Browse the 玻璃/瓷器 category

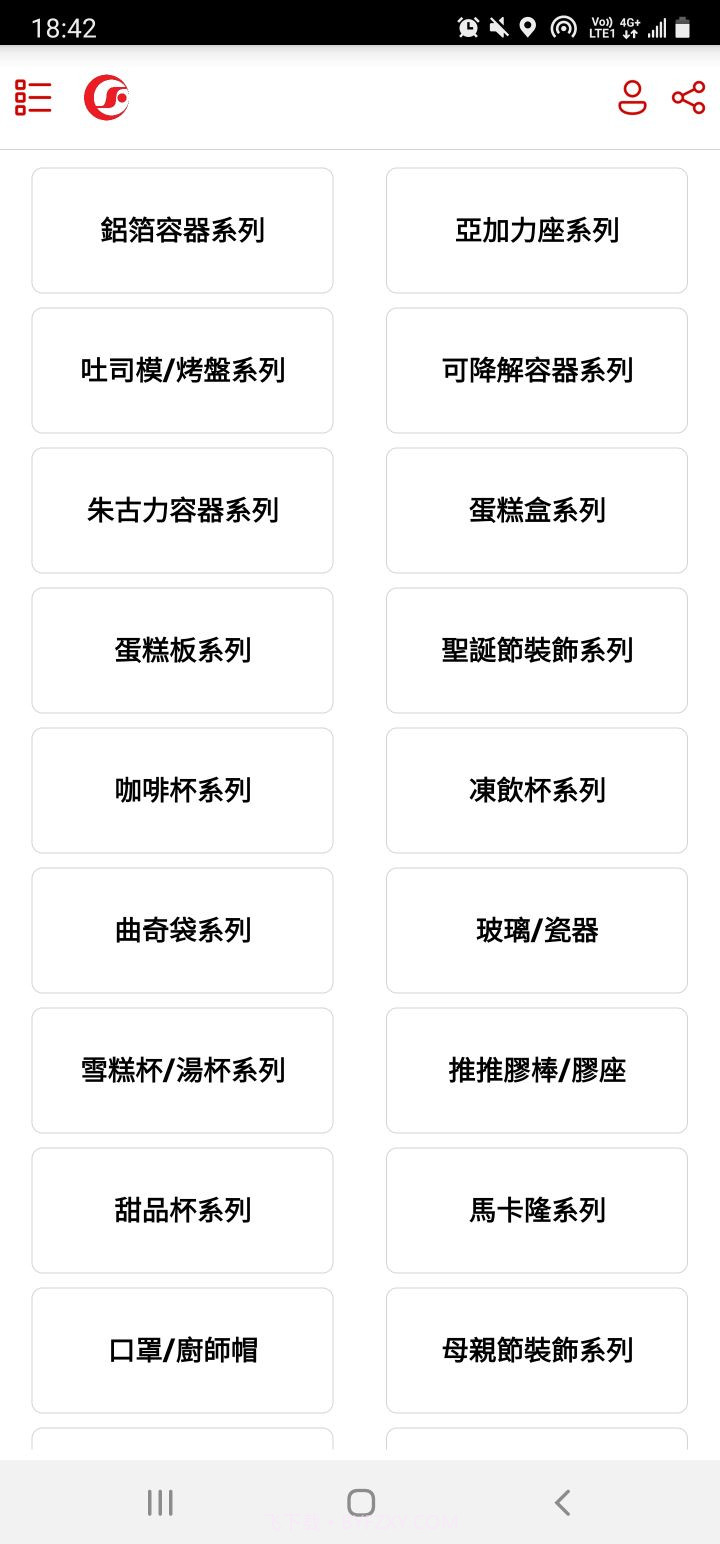536,930
